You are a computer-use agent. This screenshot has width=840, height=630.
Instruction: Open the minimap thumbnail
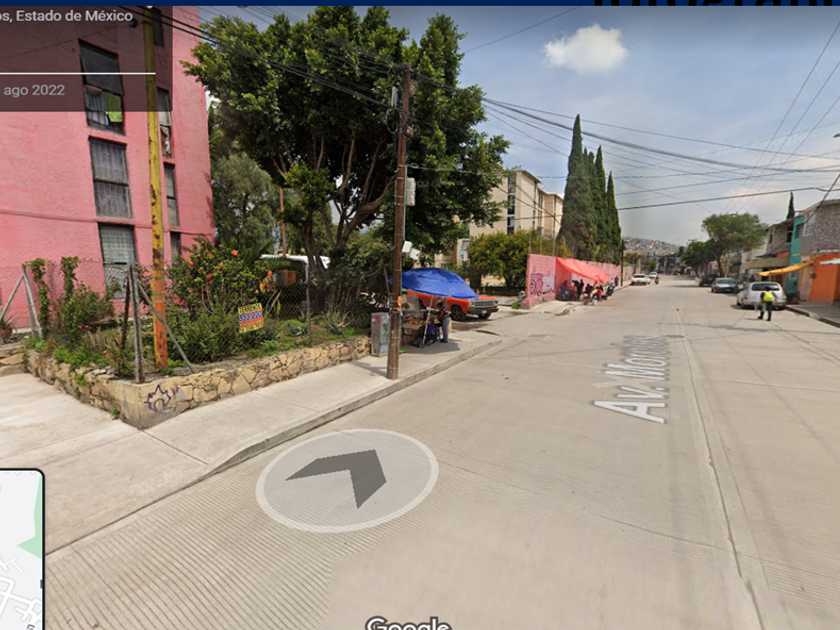coord(20,548)
